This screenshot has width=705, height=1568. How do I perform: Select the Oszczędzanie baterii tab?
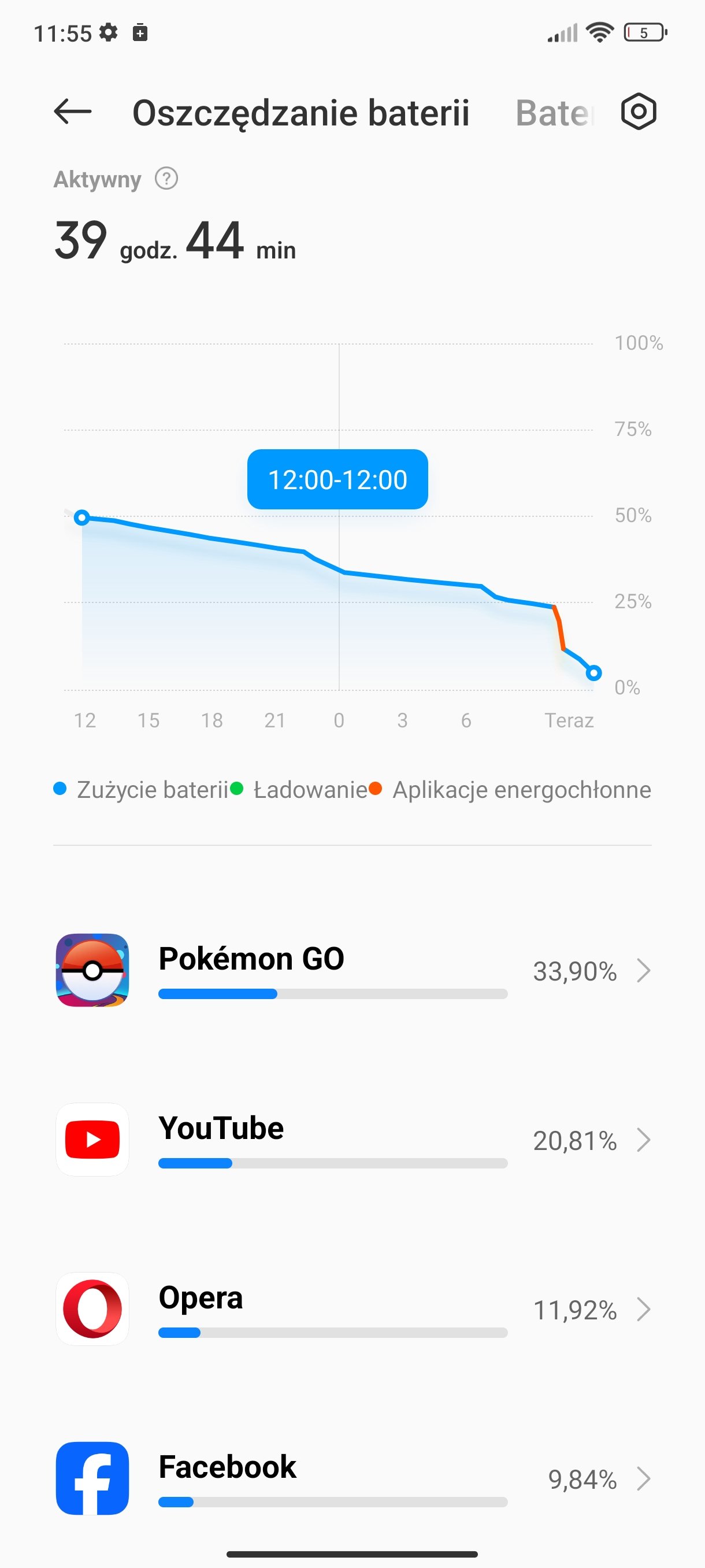pos(301,113)
